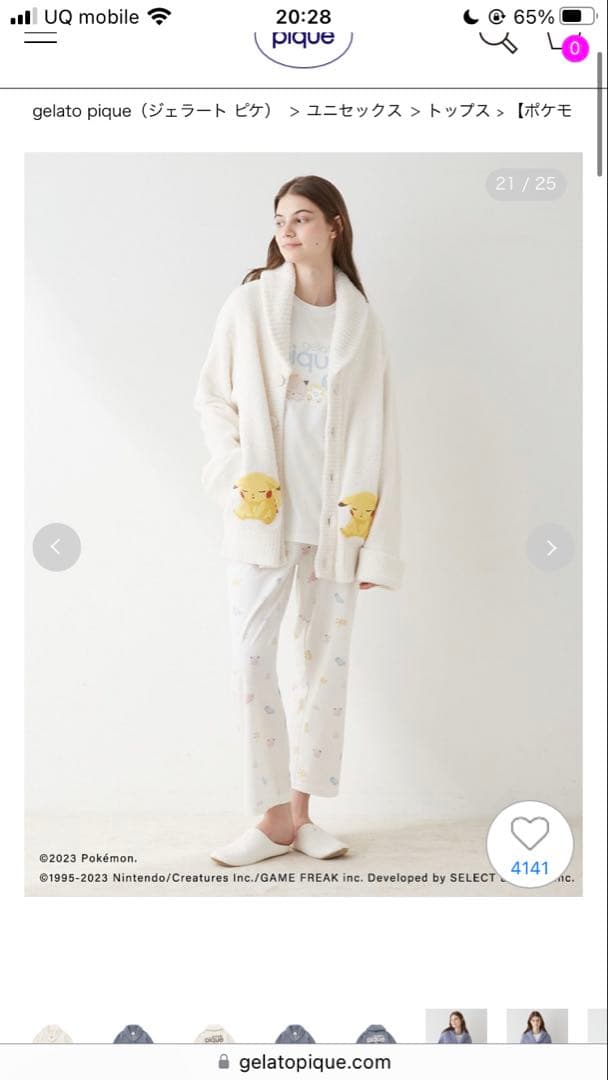The image size is (608, 1080).
Task: Open the hamburger menu
Action: point(38,40)
